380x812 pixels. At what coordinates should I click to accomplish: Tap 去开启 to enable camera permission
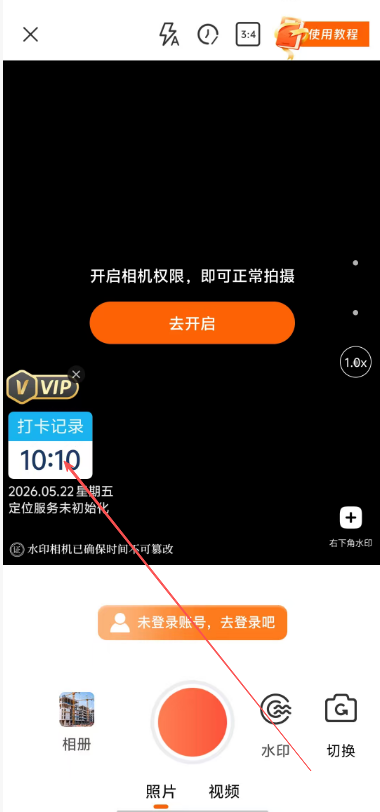192,323
